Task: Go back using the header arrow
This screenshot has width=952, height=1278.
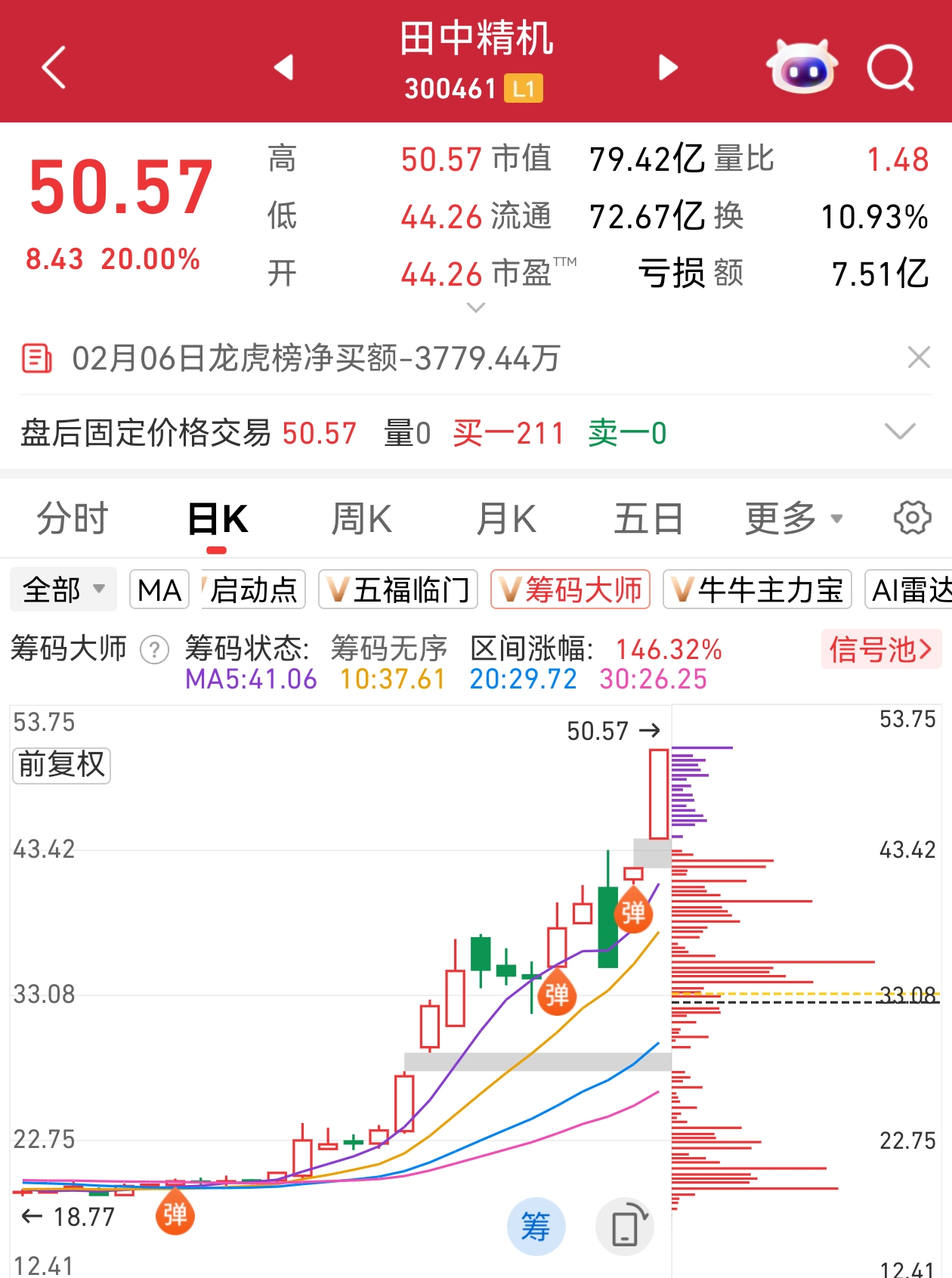Action: pyautogui.click(x=54, y=67)
